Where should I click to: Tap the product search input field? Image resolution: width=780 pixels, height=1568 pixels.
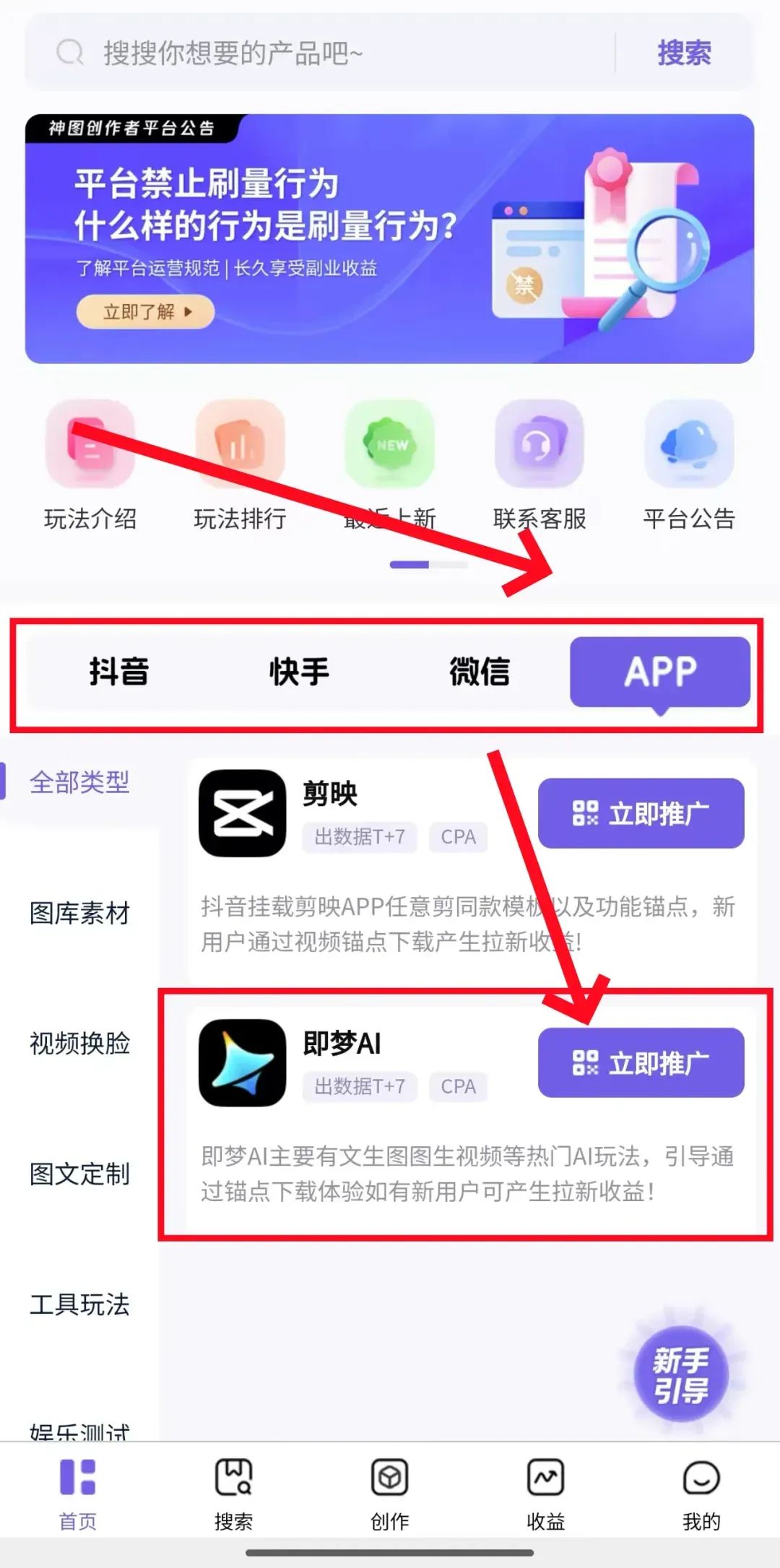coord(325,53)
